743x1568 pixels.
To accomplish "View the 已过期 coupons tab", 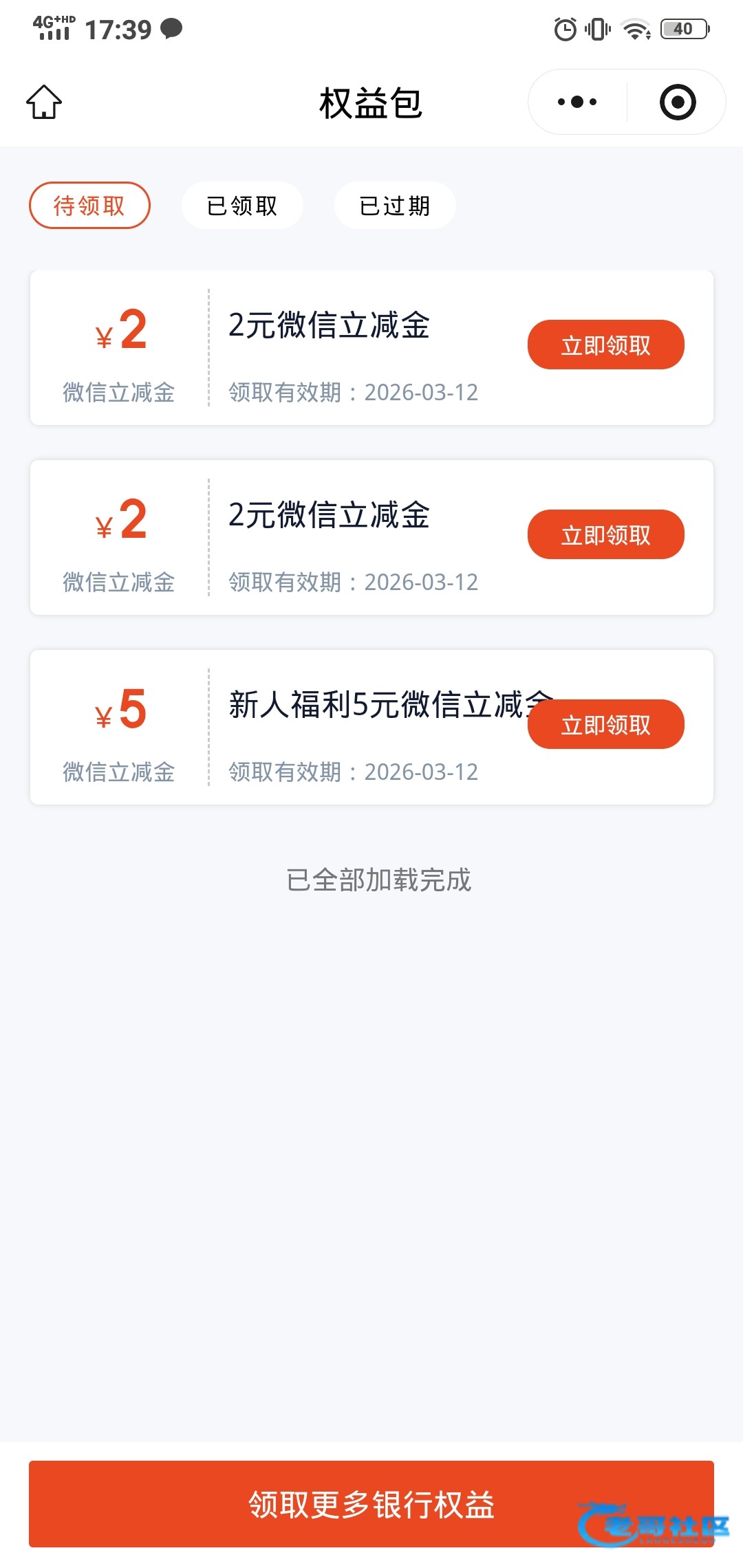I will 395,206.
